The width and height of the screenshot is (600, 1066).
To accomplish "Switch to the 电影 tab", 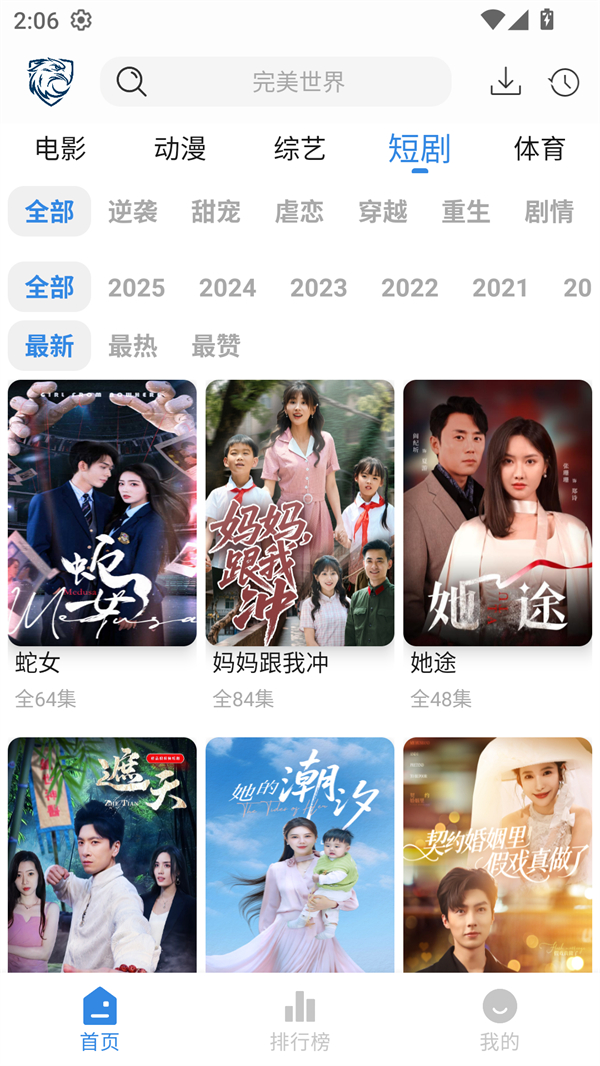I will (x=60, y=149).
